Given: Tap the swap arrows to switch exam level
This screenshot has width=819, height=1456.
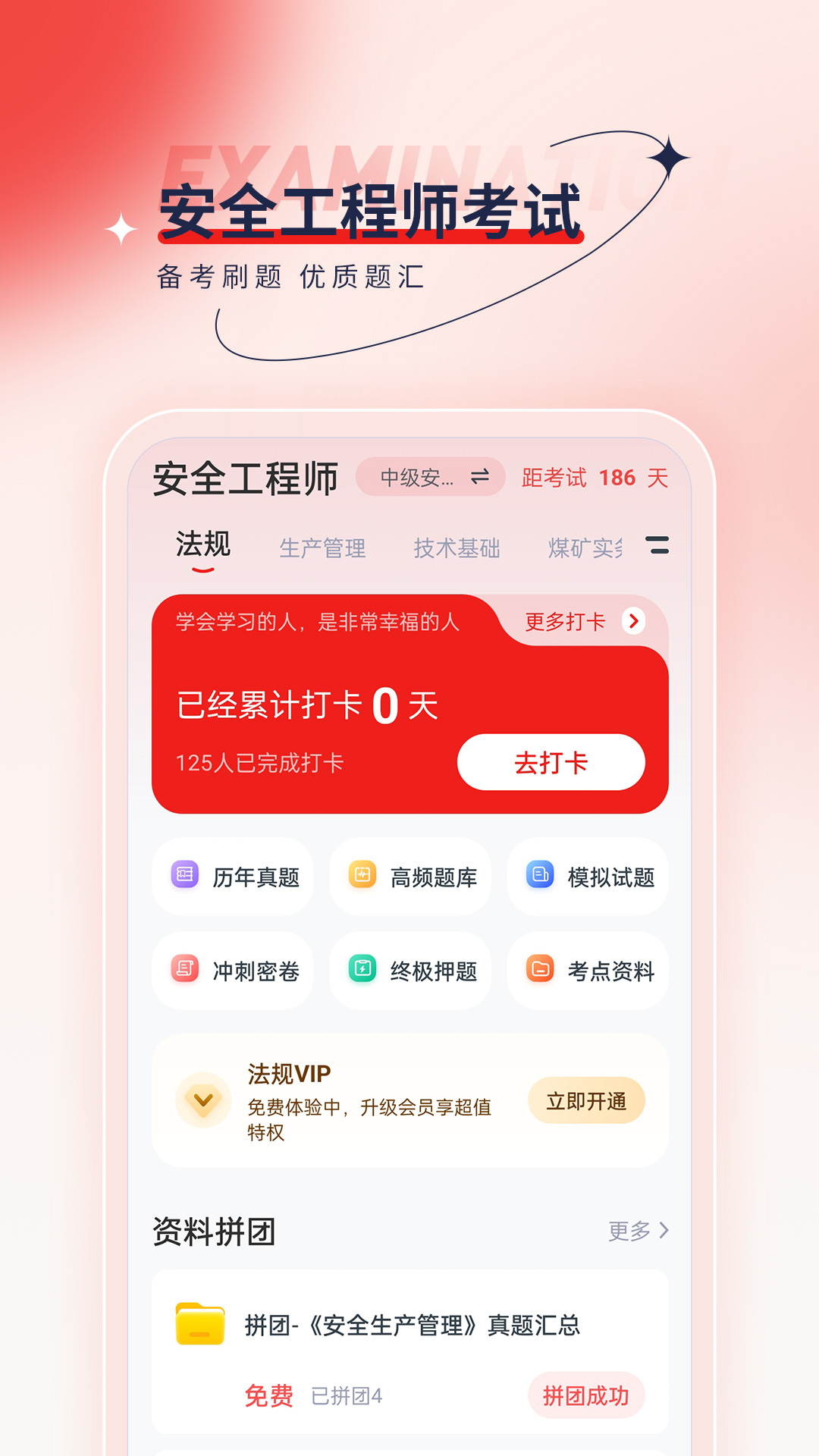Looking at the screenshot, I should (478, 475).
